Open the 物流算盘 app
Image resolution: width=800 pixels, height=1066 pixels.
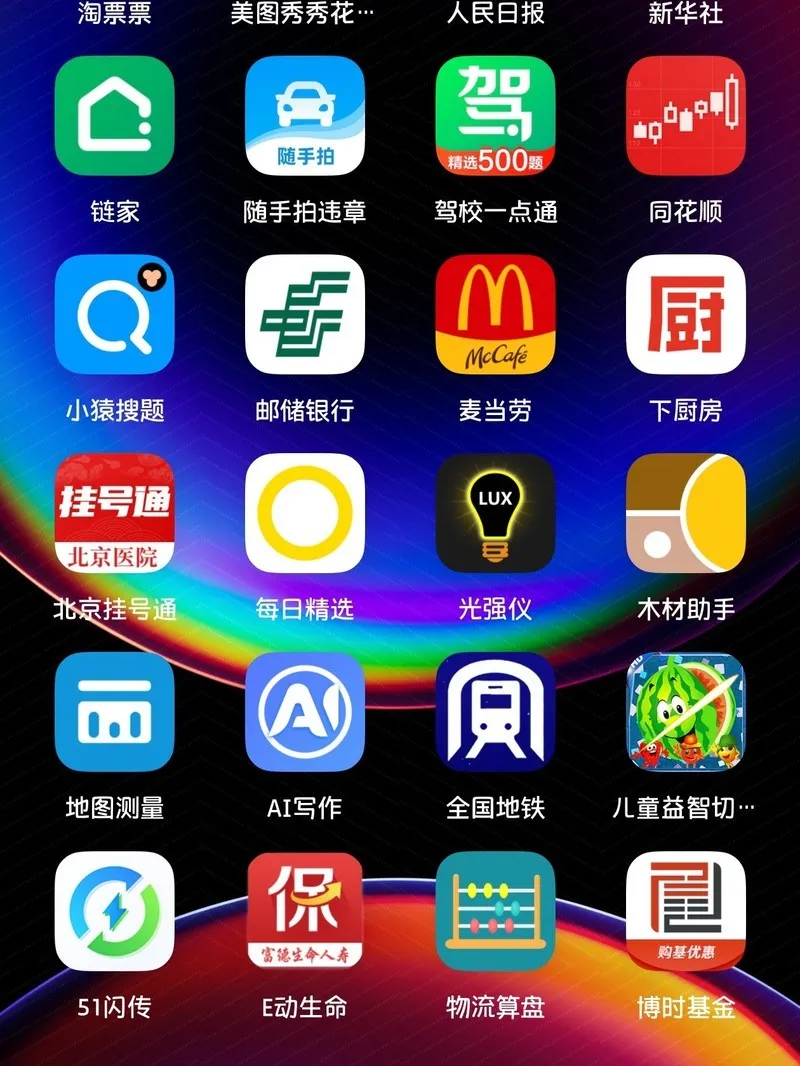(x=495, y=911)
